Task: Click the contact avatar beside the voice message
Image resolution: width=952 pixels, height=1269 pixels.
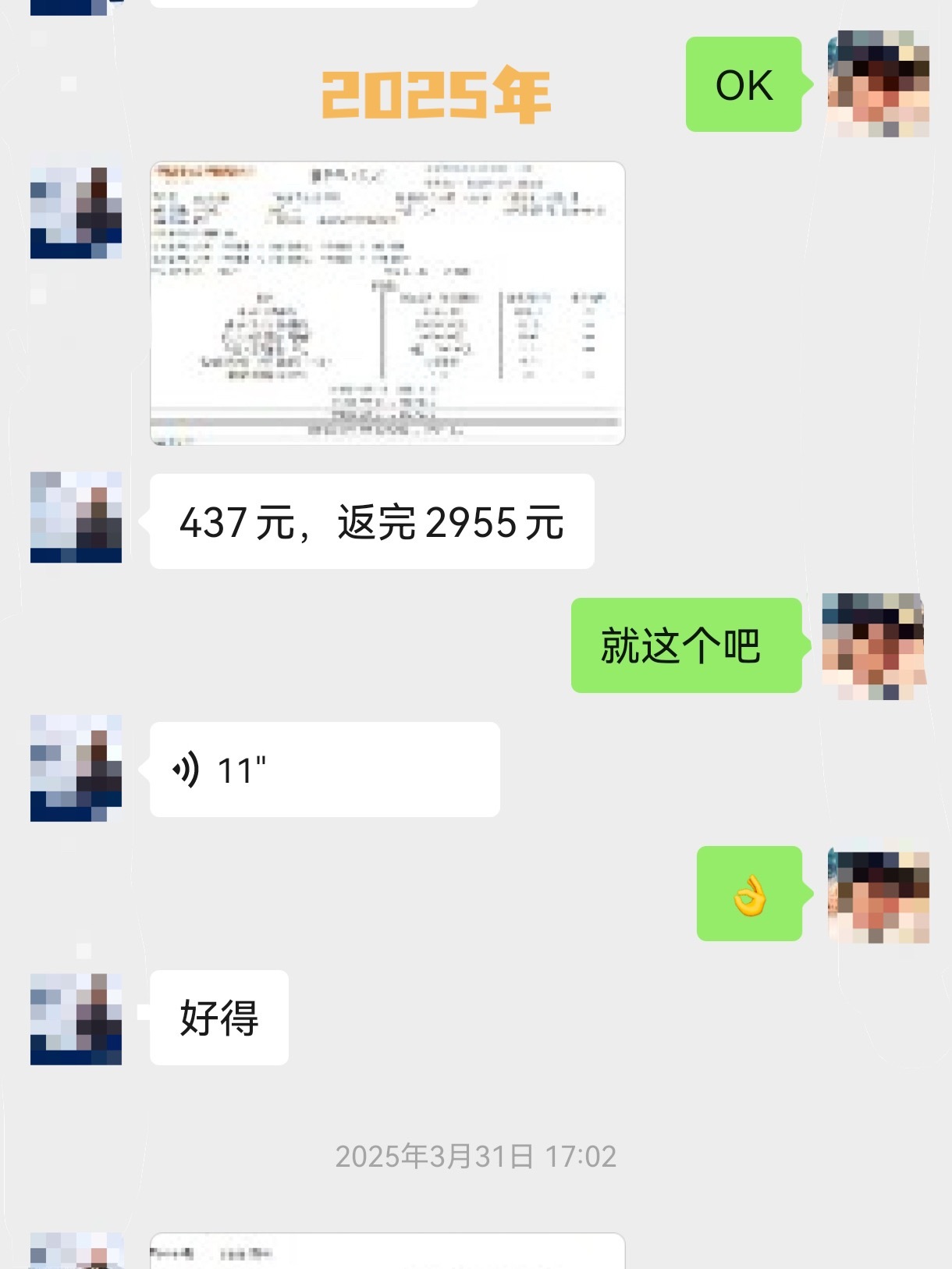Action: pos(76,769)
